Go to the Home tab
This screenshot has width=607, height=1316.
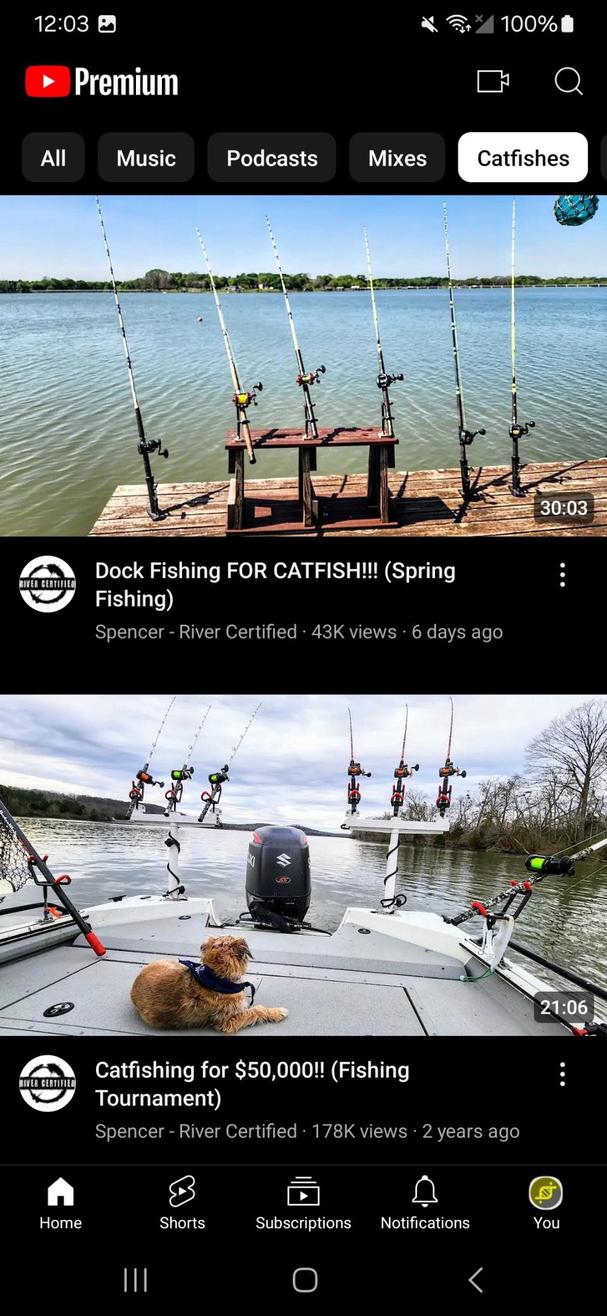click(x=60, y=1203)
